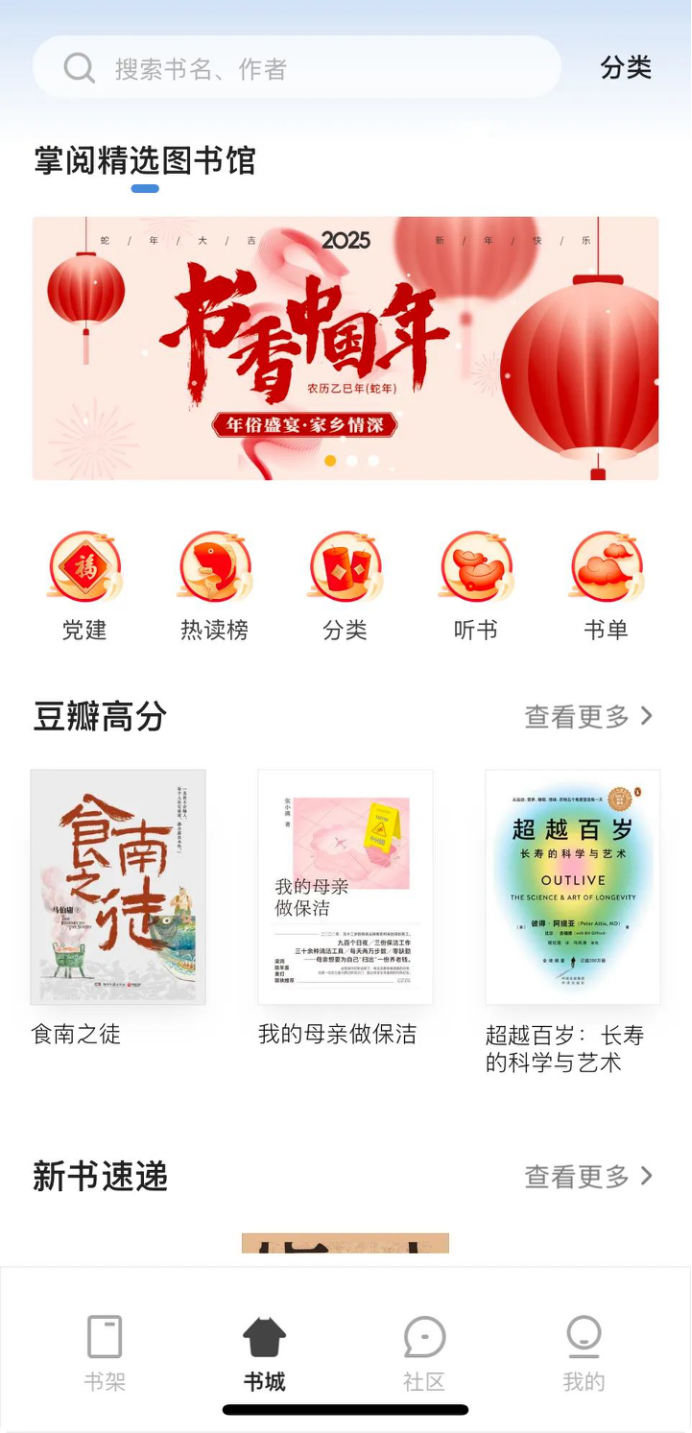Switch to the 书架 tab
Image resolution: width=692 pixels, height=1433 pixels.
105,1354
